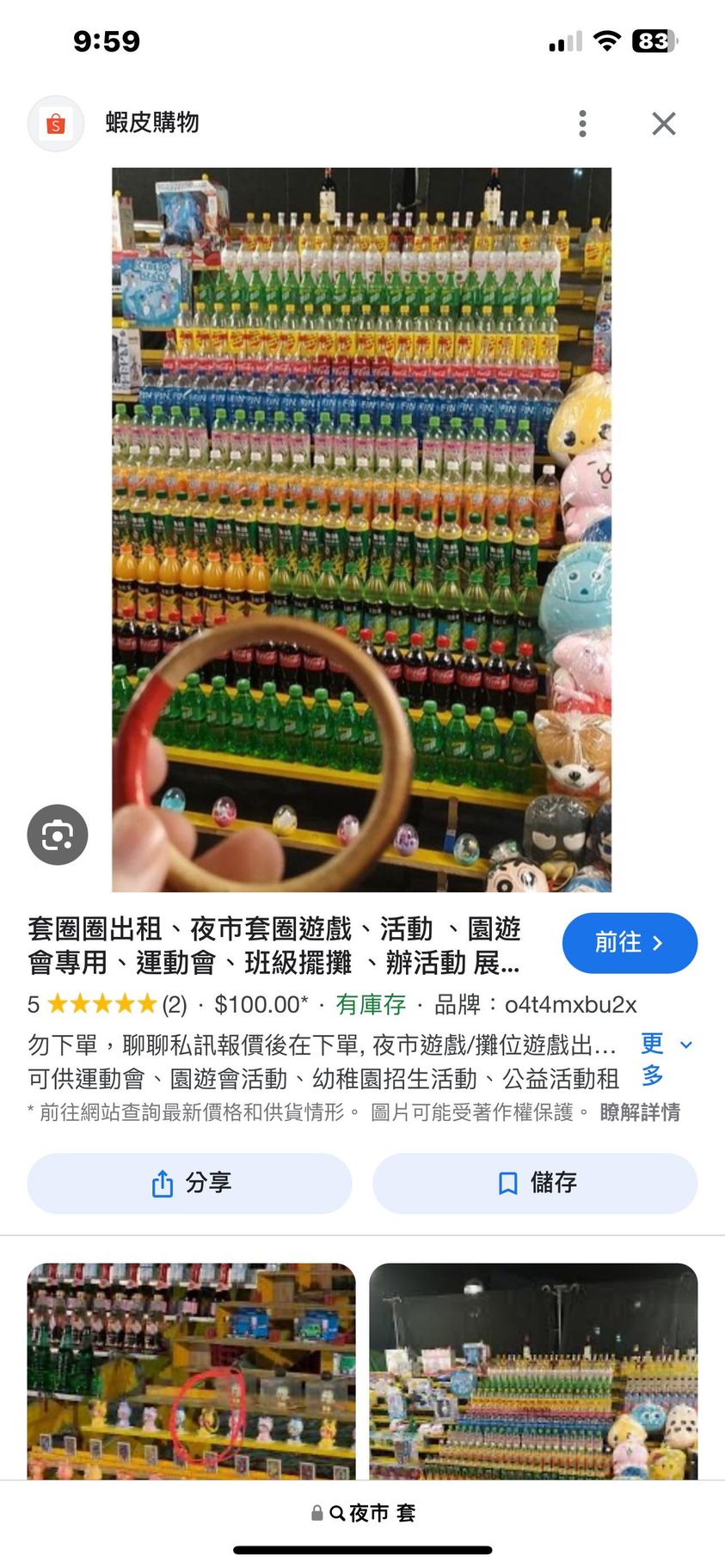Image resolution: width=725 pixels, height=1568 pixels.
Task: Open the related night market stall image
Action: pos(533,1370)
